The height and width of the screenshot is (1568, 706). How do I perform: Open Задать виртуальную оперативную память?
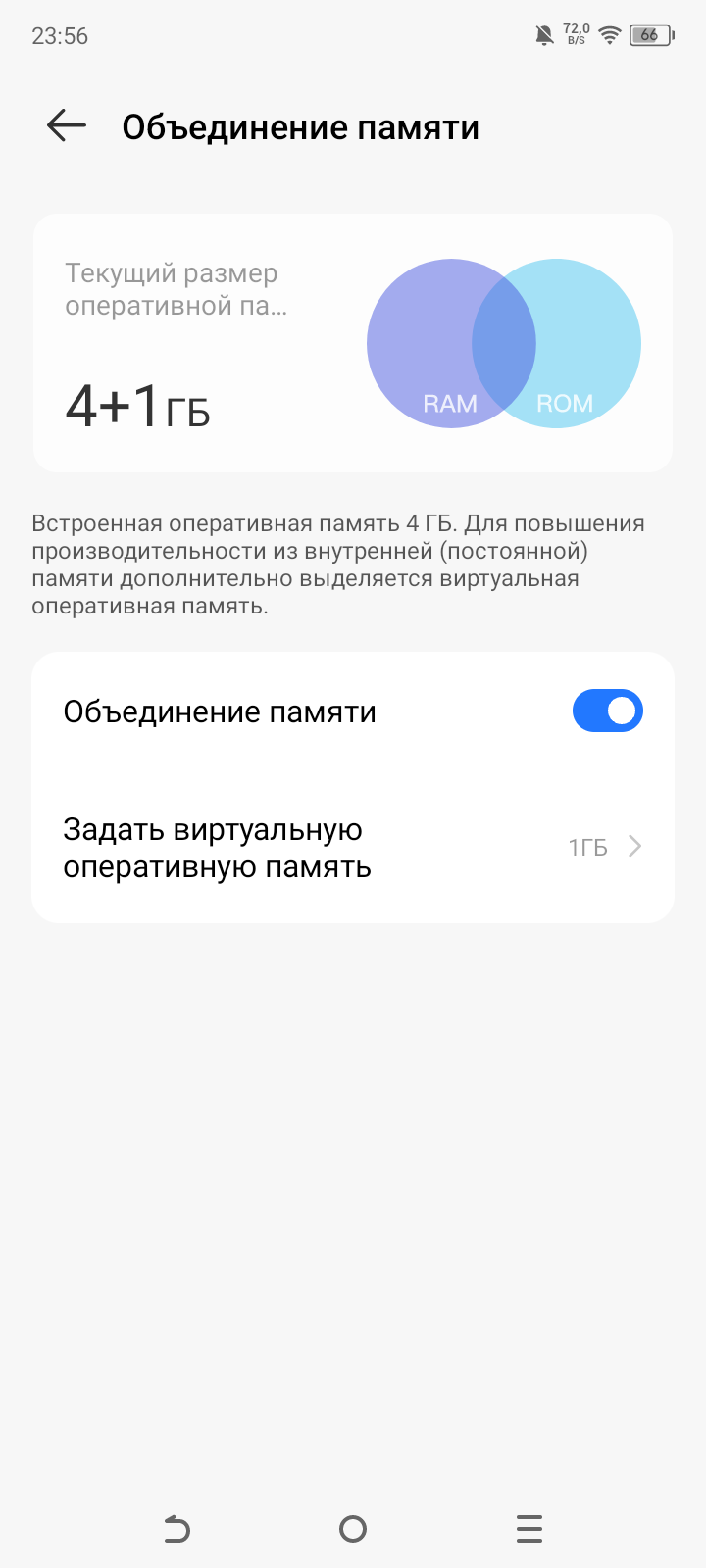(x=353, y=848)
